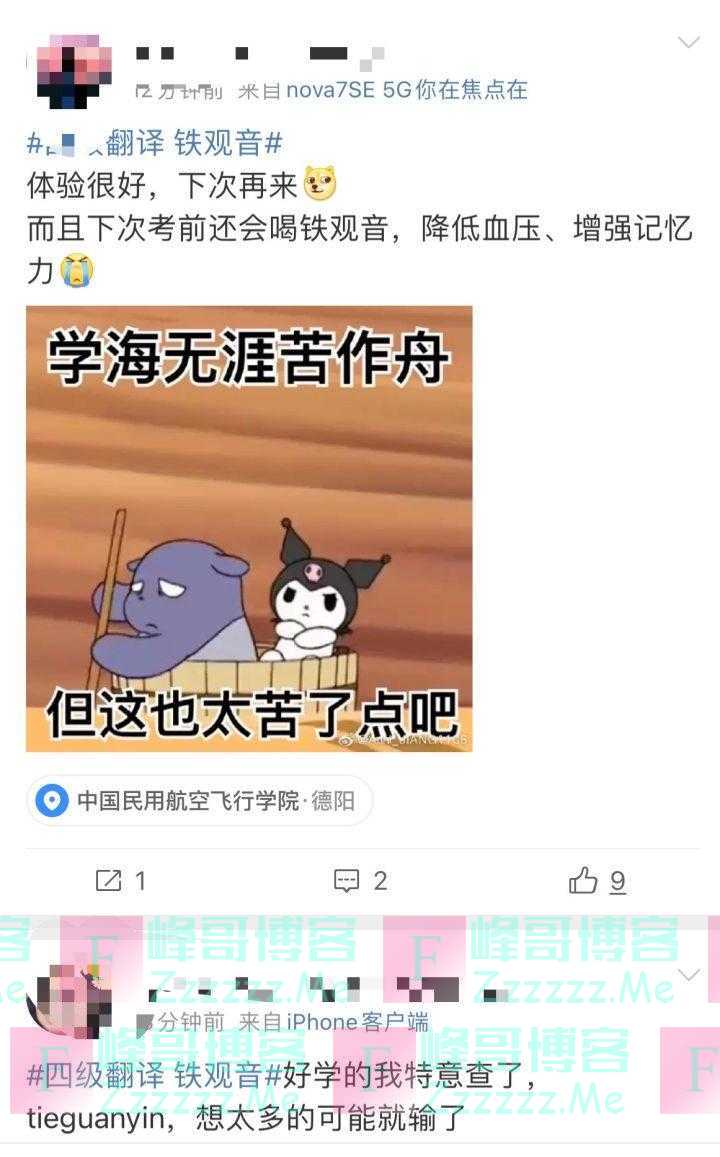Open the #四级翻译 铁观音# hashtag link
The width and height of the screenshot is (720, 1157).
pos(153,1077)
